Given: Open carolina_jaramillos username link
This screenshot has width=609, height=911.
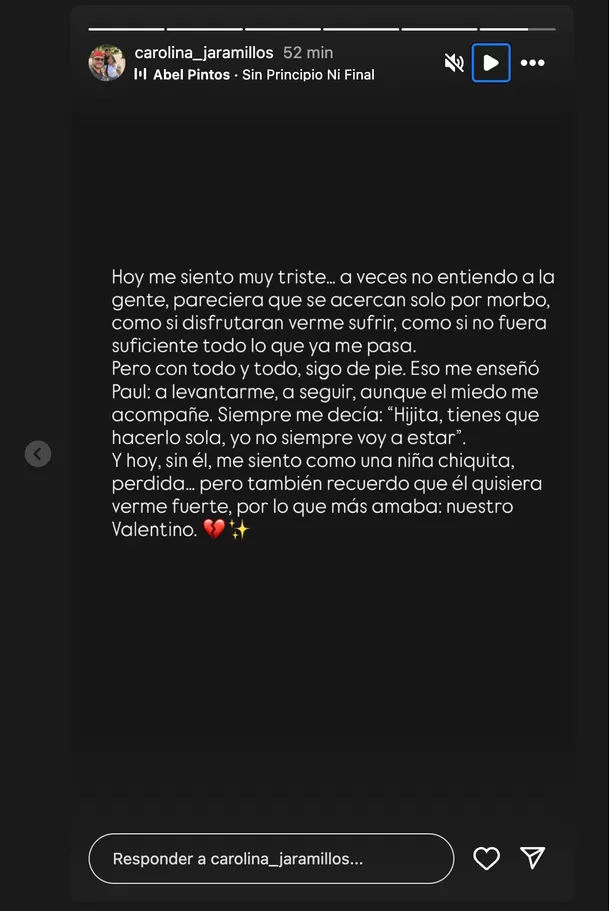Looking at the screenshot, I should (204, 53).
